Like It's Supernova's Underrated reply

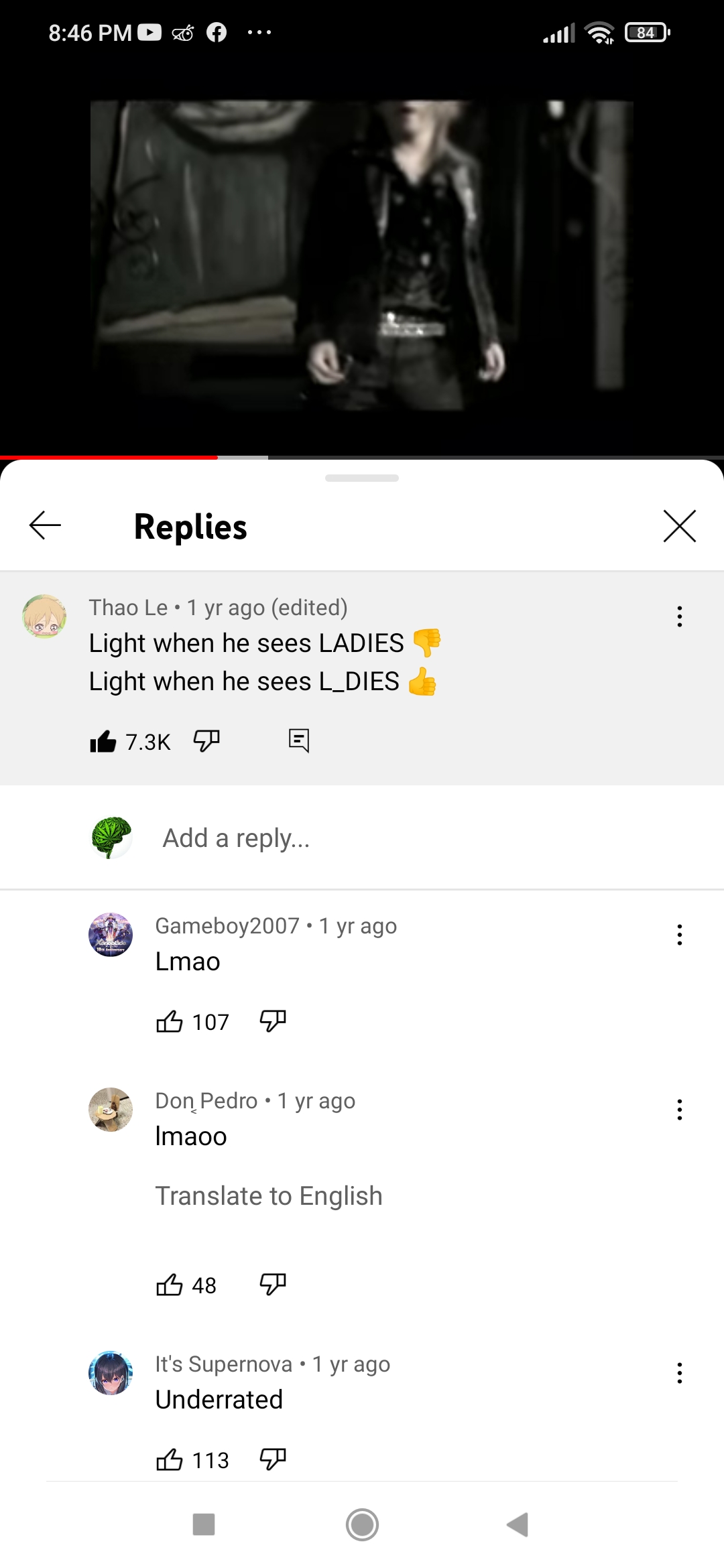point(170,1460)
